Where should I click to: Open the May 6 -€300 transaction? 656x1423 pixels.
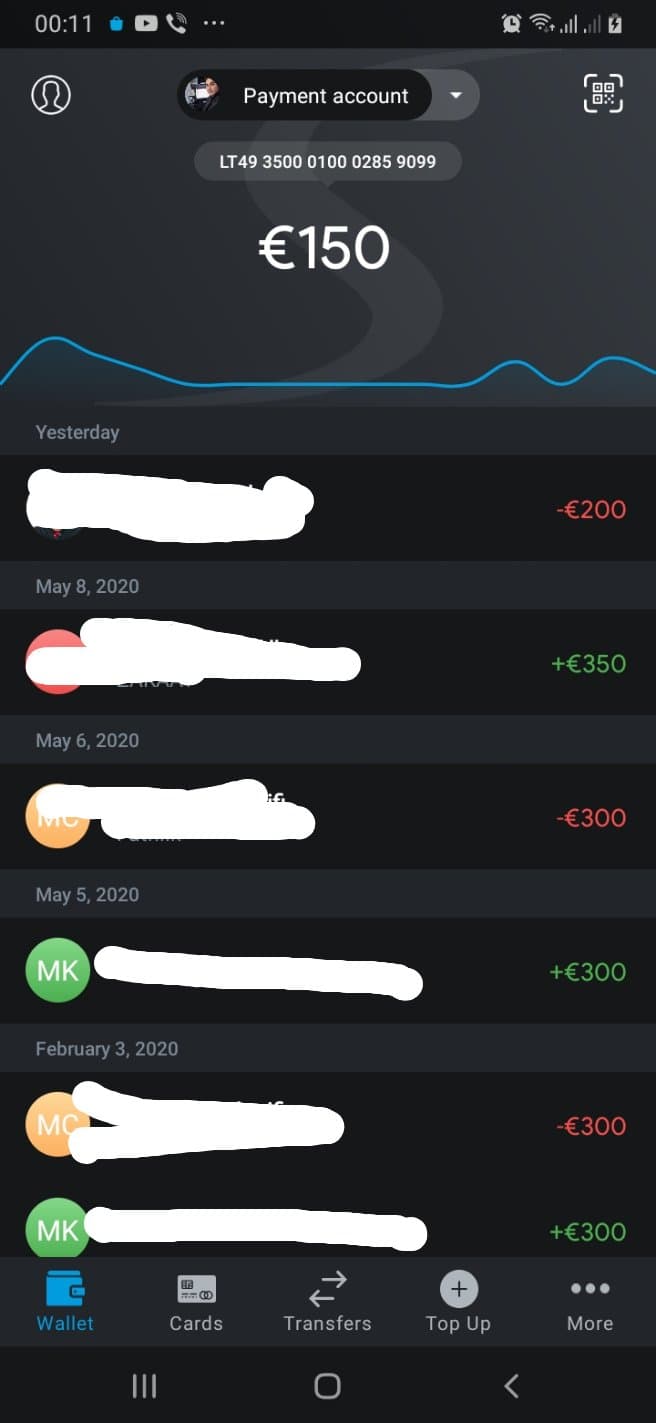coord(328,817)
